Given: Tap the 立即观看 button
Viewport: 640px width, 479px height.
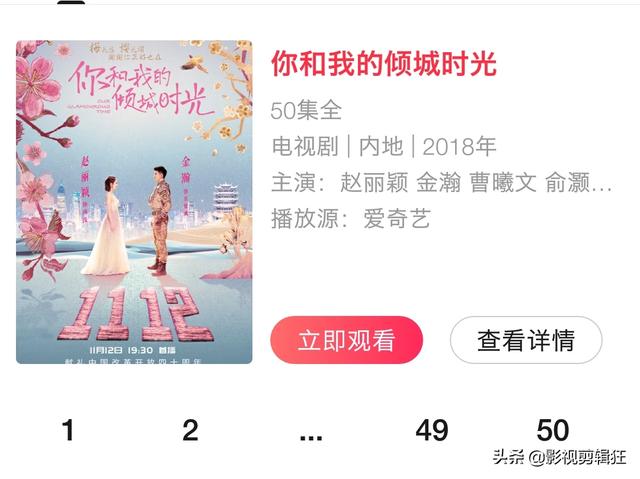Looking at the screenshot, I should tap(346, 340).
